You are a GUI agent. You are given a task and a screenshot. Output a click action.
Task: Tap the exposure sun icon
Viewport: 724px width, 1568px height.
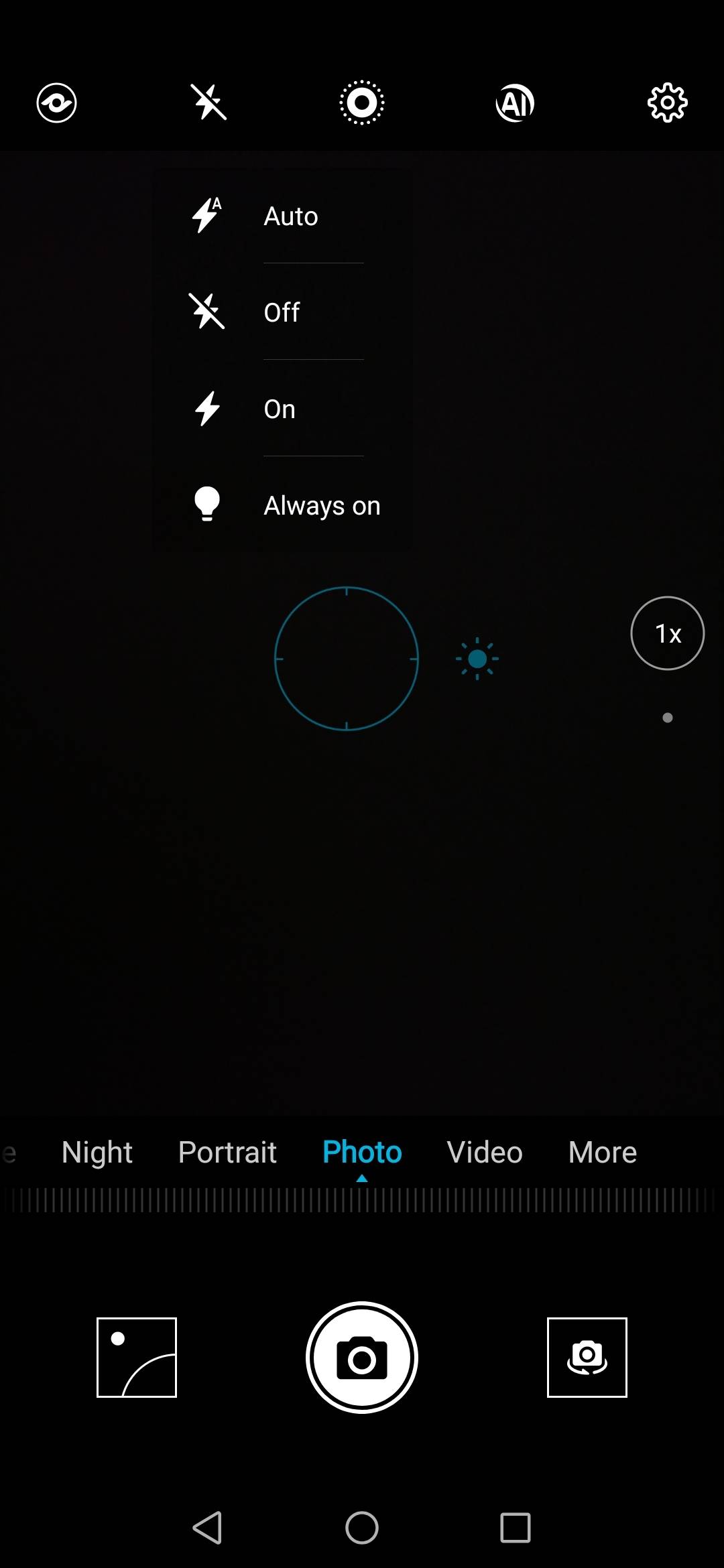(x=477, y=659)
